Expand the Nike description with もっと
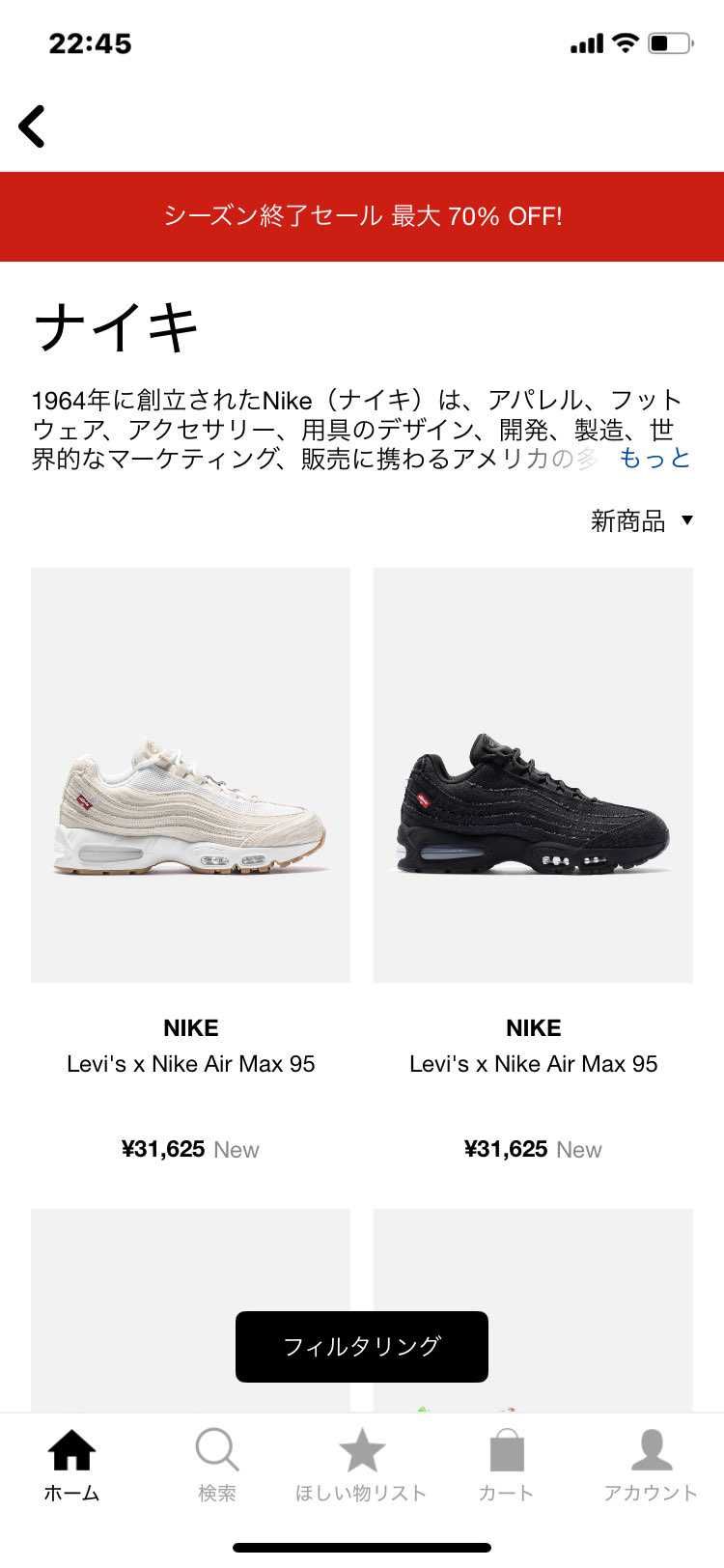Screen dimensions: 724x1568 click(x=654, y=458)
